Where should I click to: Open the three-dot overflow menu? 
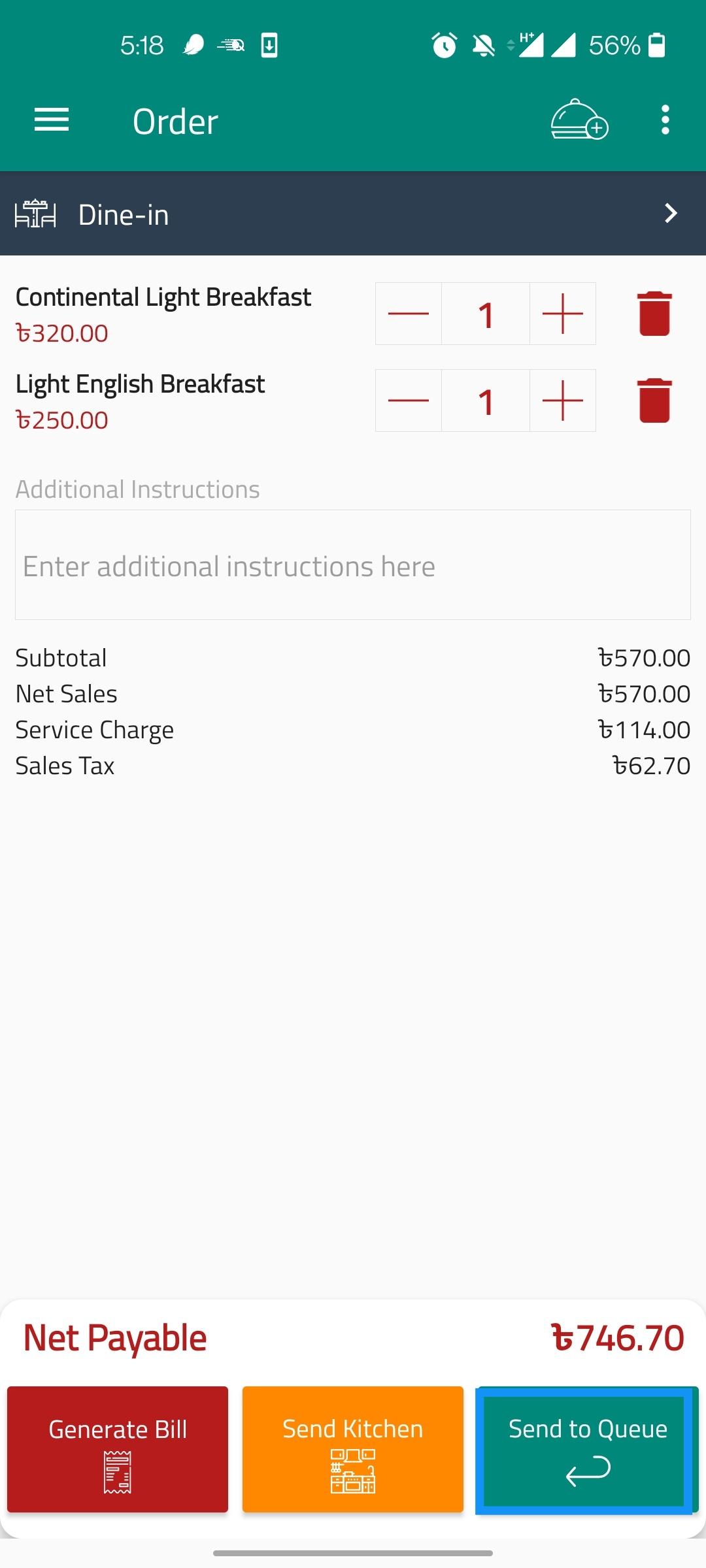click(665, 120)
